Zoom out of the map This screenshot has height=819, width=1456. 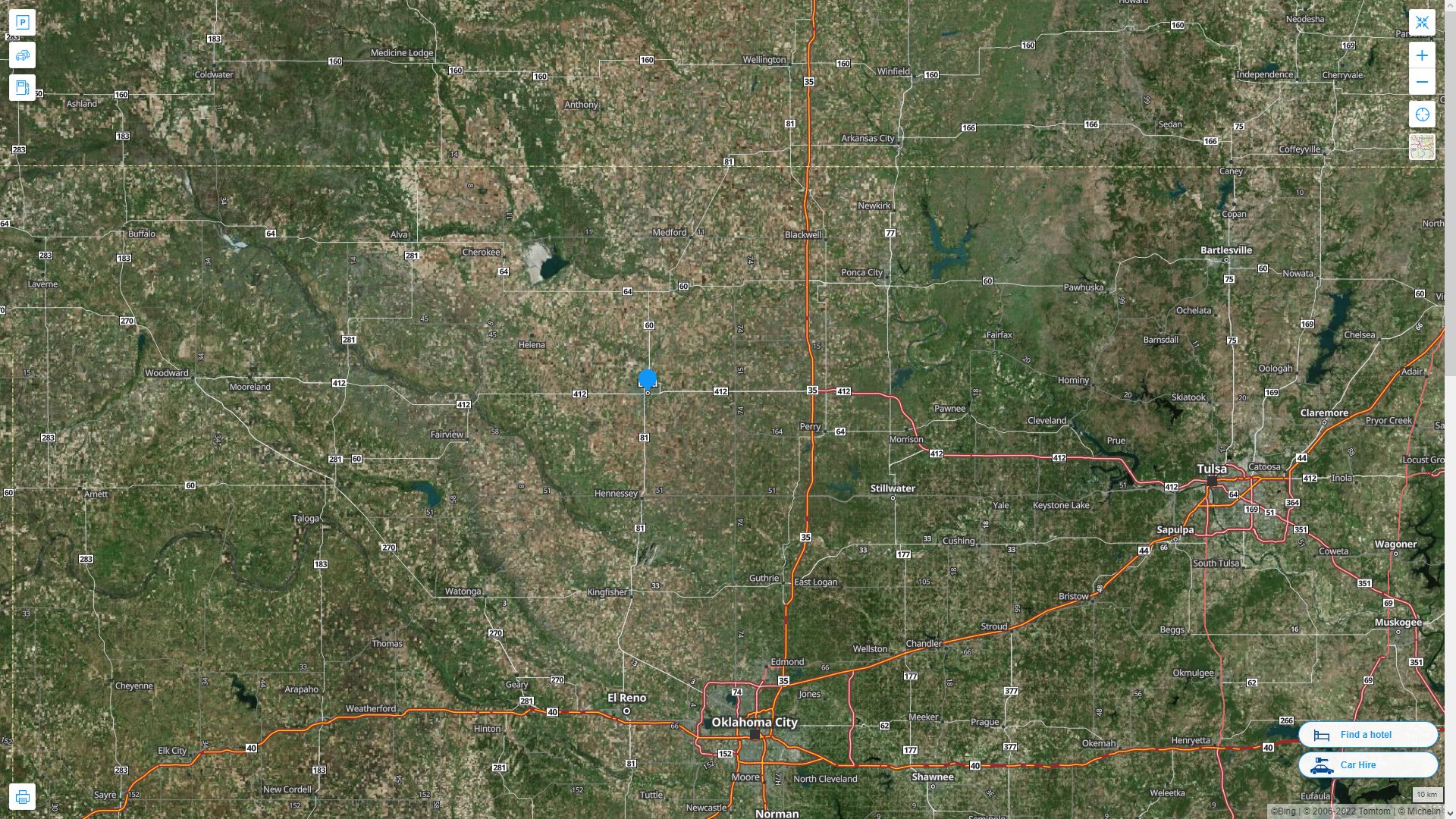(x=1422, y=82)
